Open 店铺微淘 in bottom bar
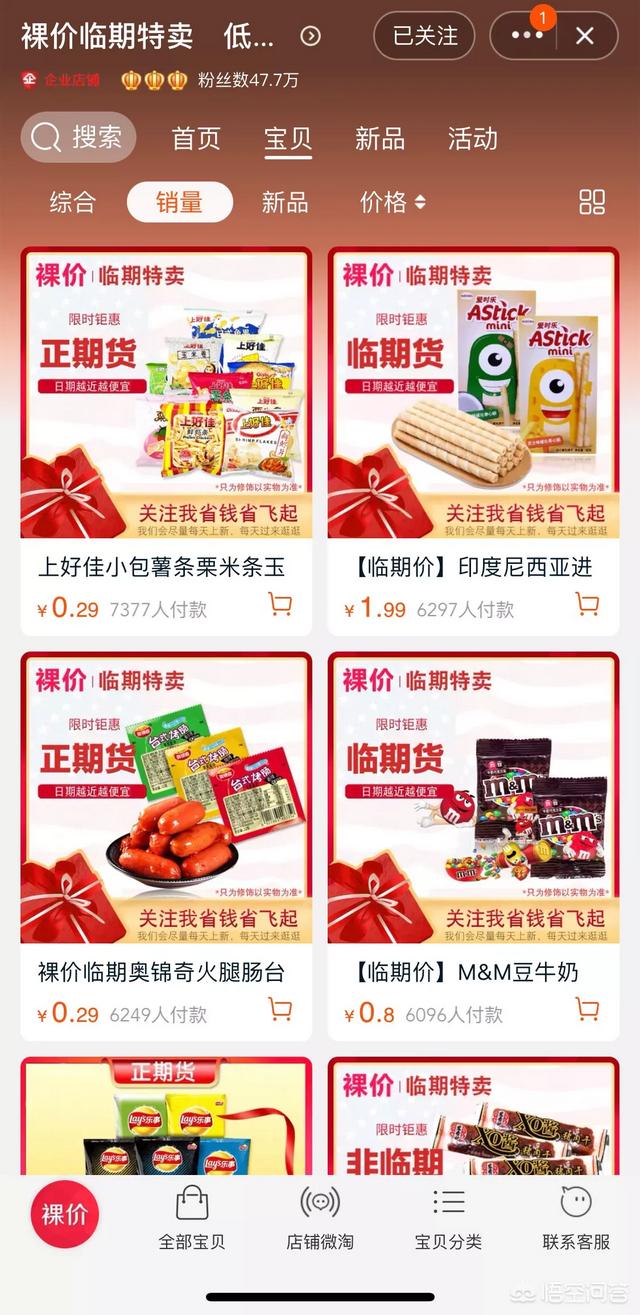The image size is (640, 1315). pyautogui.click(x=320, y=1218)
